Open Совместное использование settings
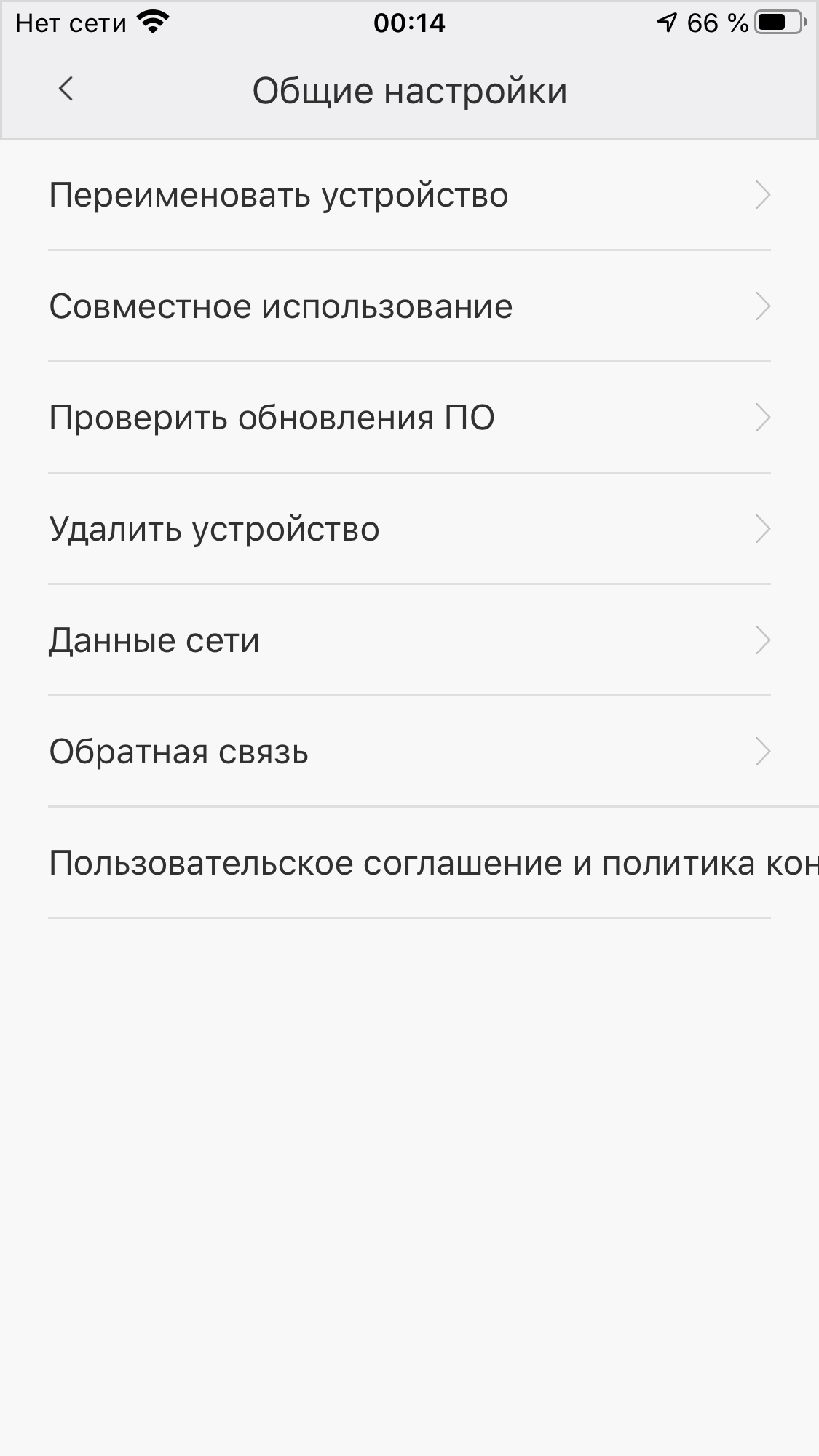 coord(409,306)
